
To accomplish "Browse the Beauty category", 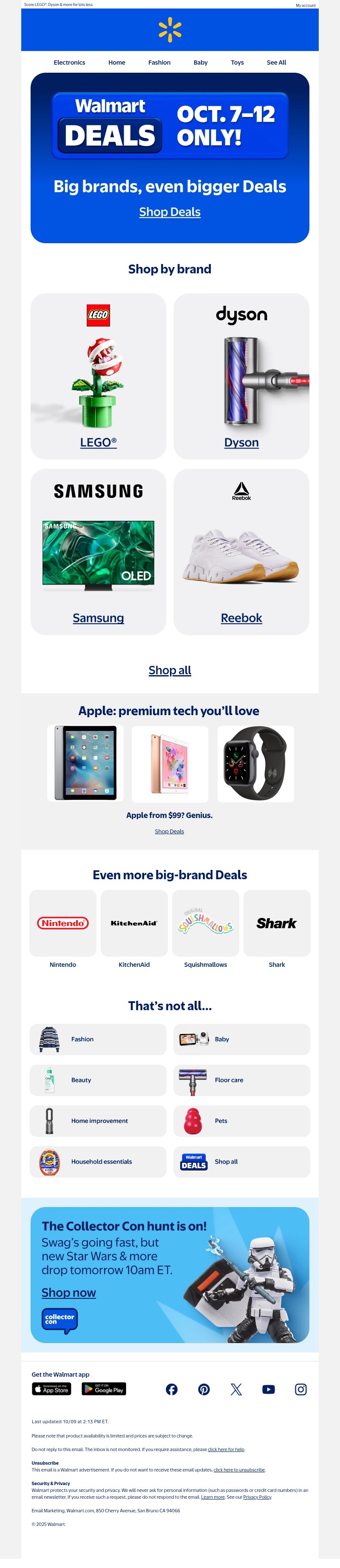I will pos(98,1079).
